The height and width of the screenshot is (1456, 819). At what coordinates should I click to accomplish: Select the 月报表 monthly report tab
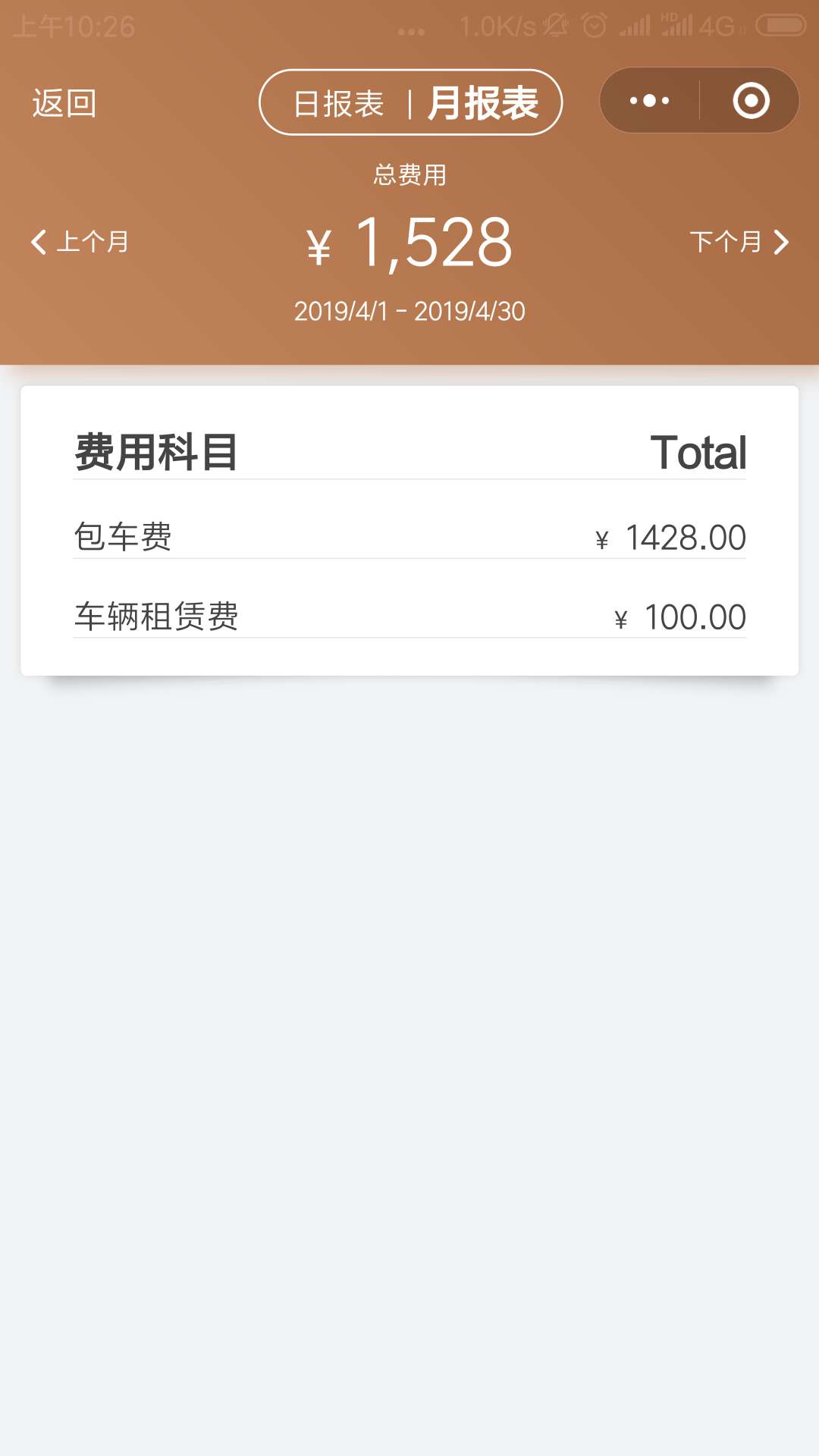[x=483, y=103]
